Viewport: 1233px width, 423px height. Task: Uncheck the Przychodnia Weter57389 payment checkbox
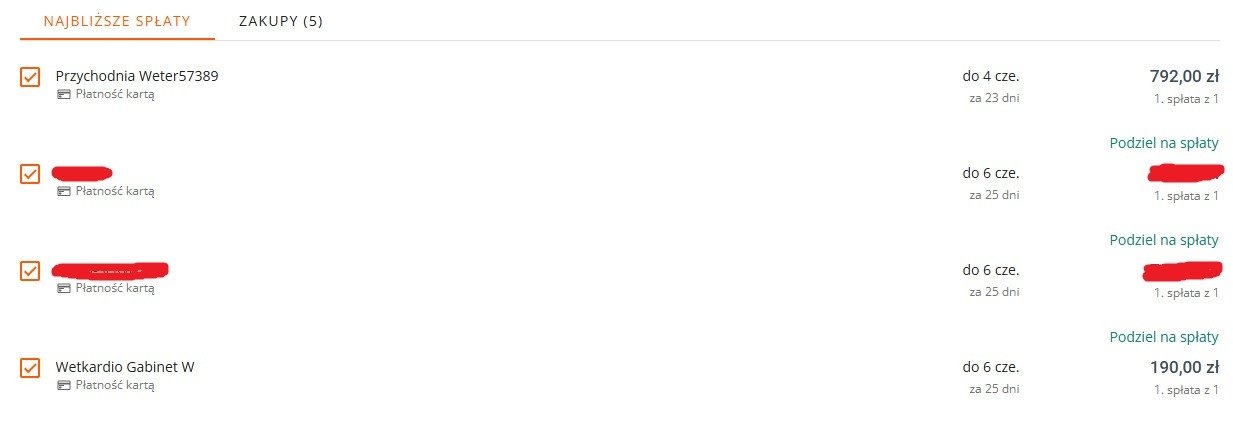tap(30, 77)
